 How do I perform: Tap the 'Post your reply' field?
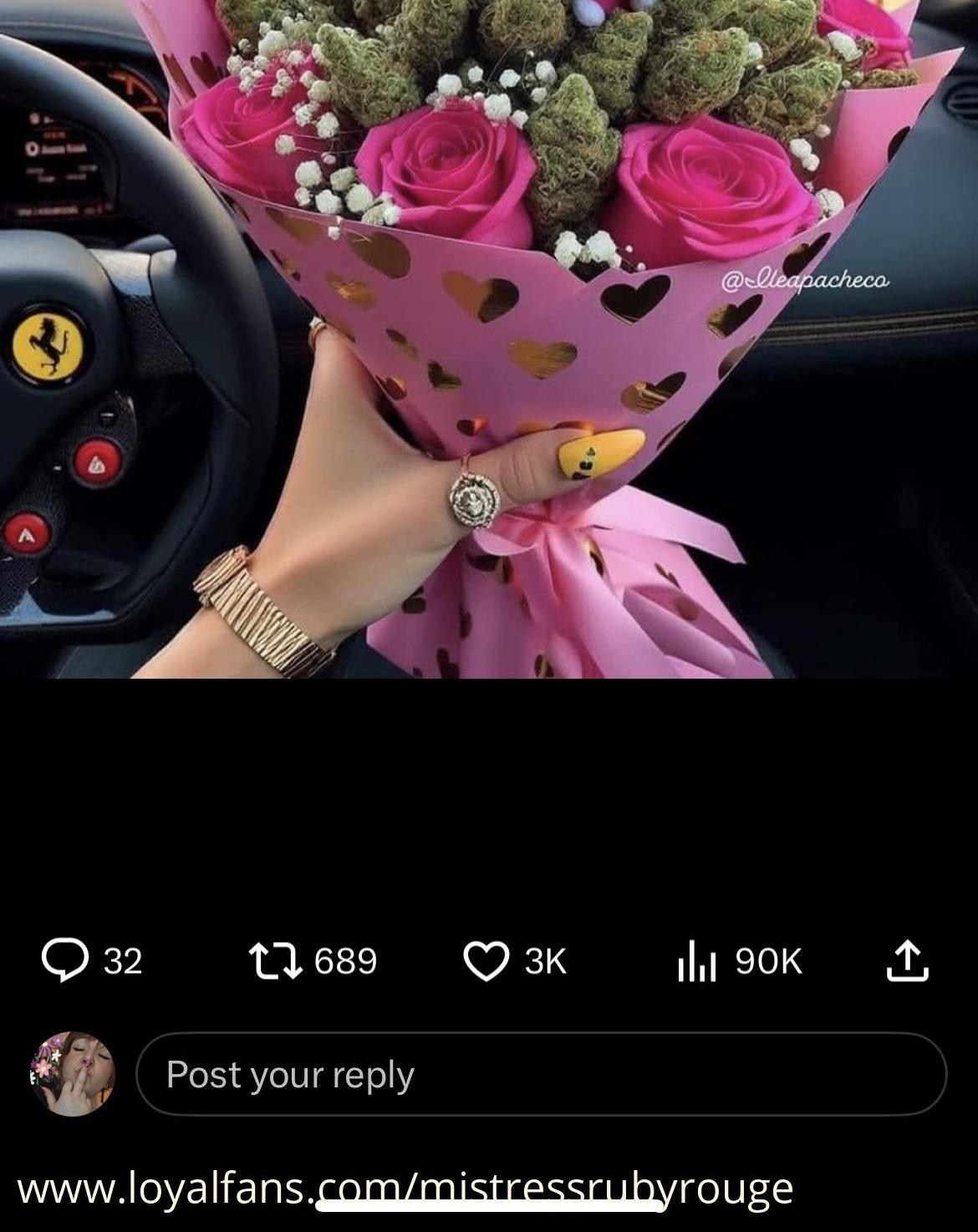click(x=540, y=1074)
